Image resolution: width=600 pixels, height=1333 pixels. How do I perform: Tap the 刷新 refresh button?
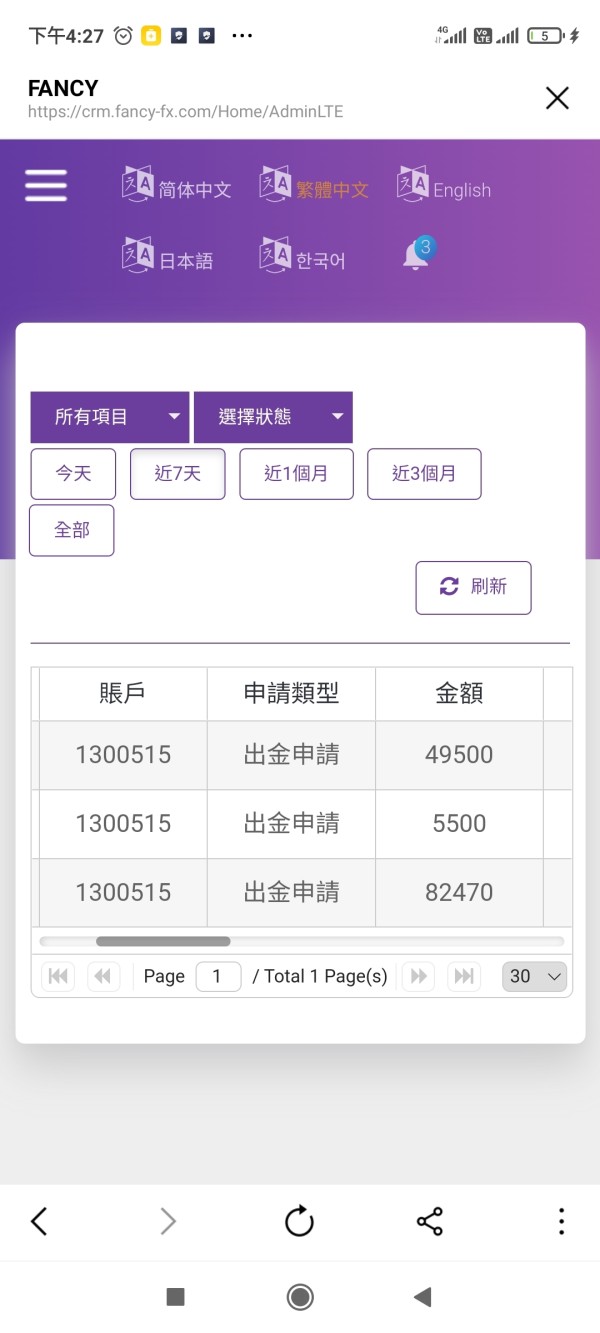pyautogui.click(x=473, y=587)
